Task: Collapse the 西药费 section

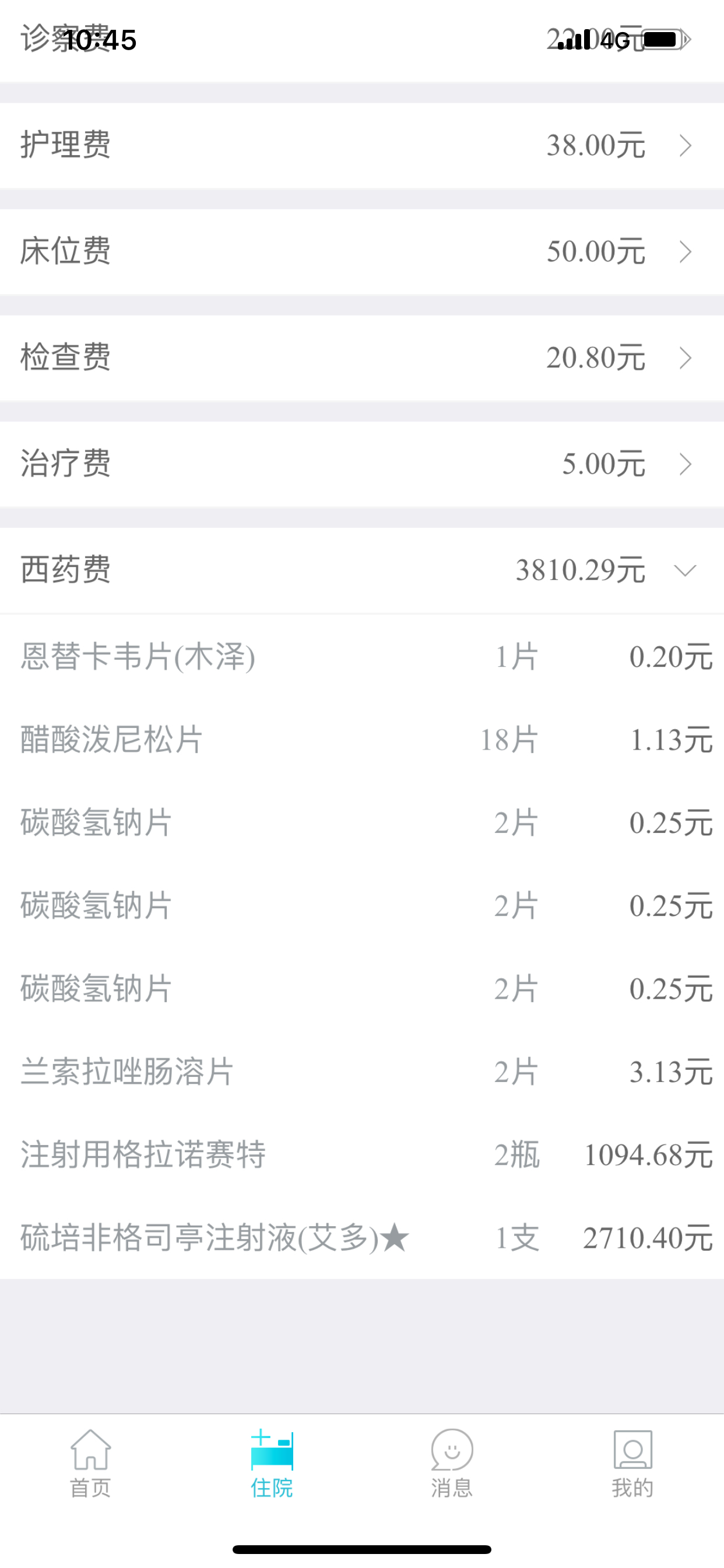Action: coord(362,570)
